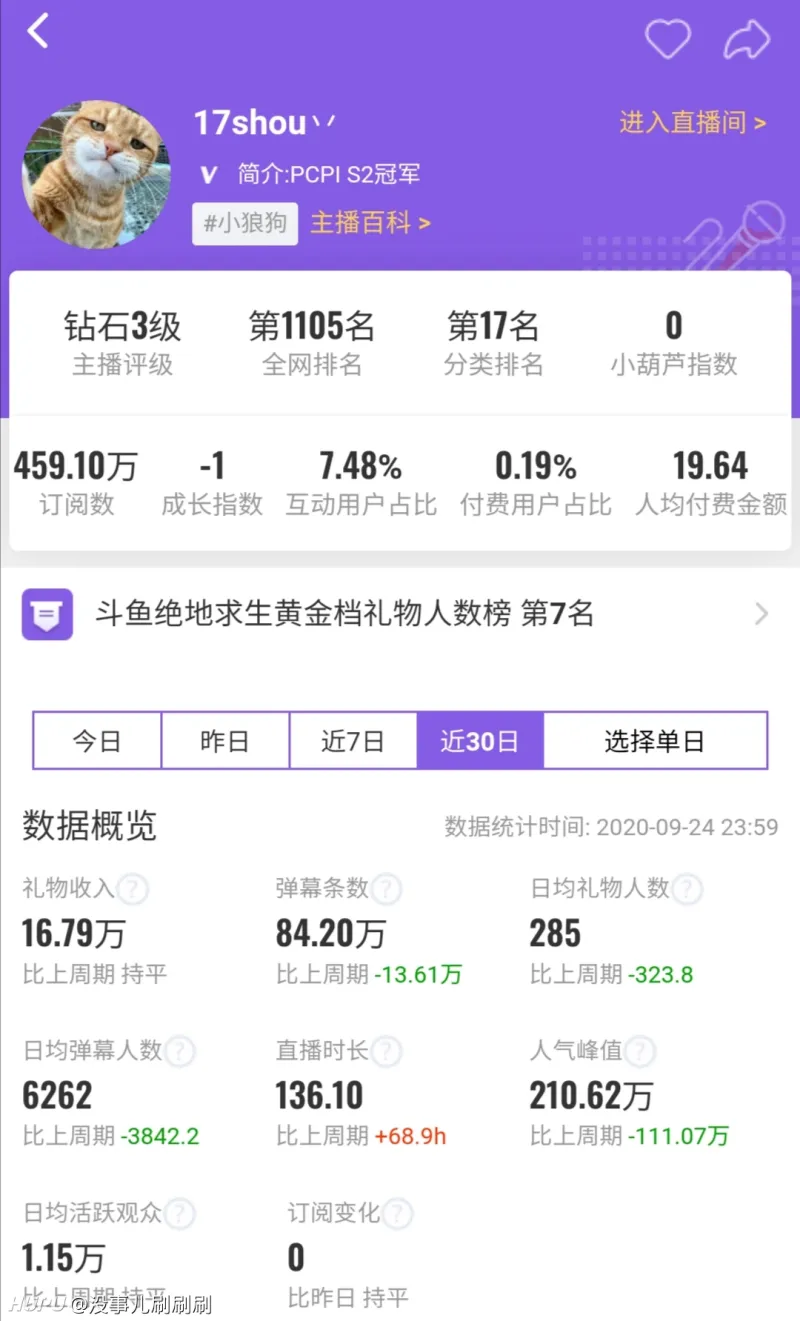
Task: Switch to the 昨日 tab
Action: point(225,741)
